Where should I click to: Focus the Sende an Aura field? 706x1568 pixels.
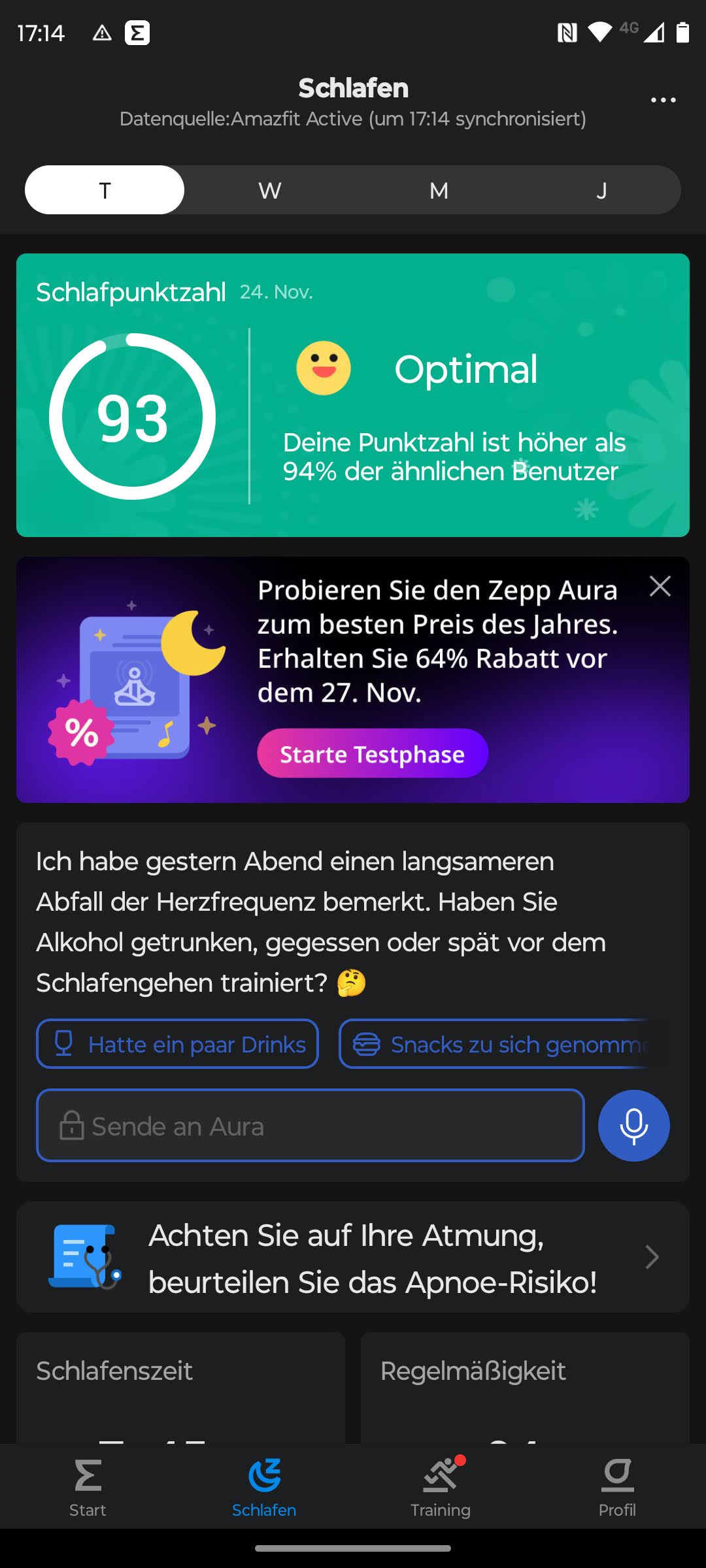311,1126
